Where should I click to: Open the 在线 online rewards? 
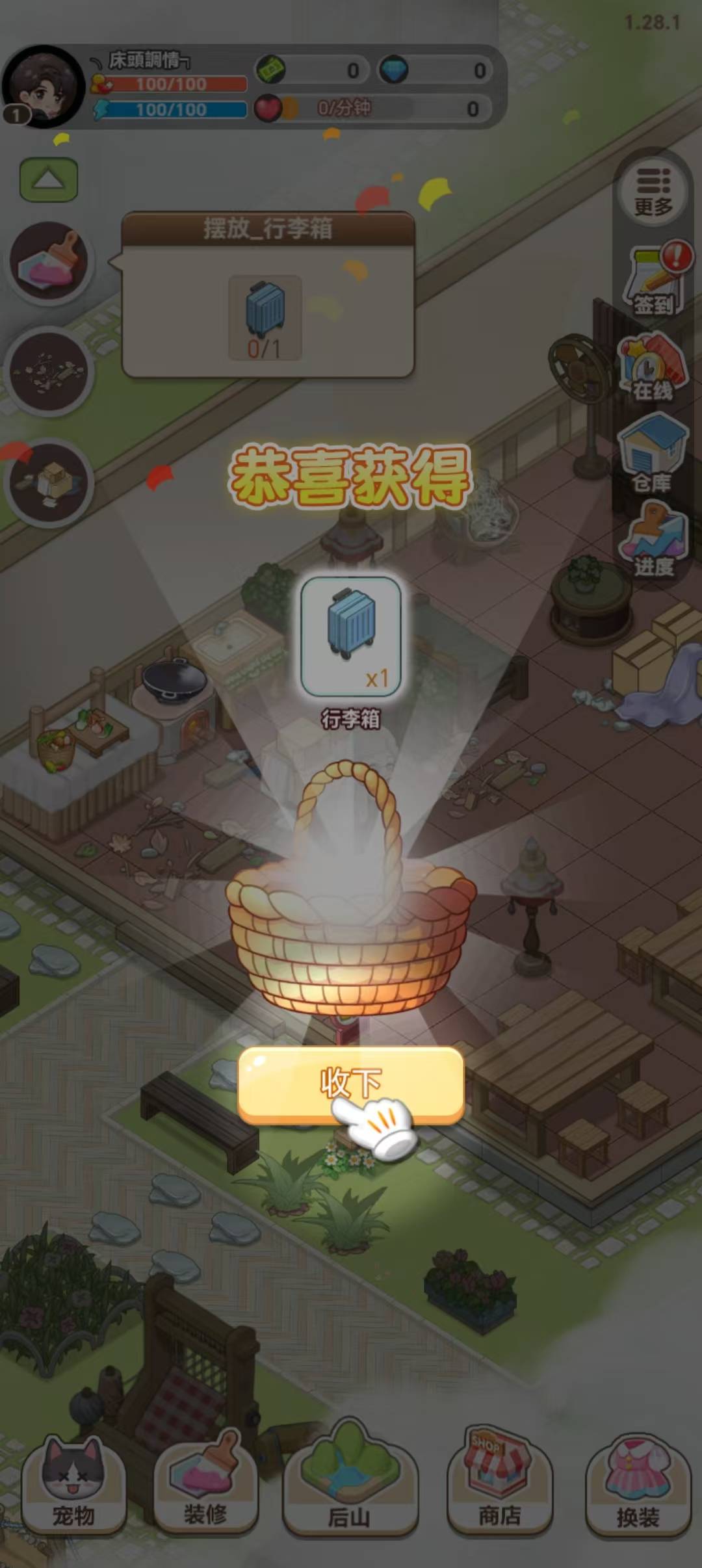pos(653,368)
